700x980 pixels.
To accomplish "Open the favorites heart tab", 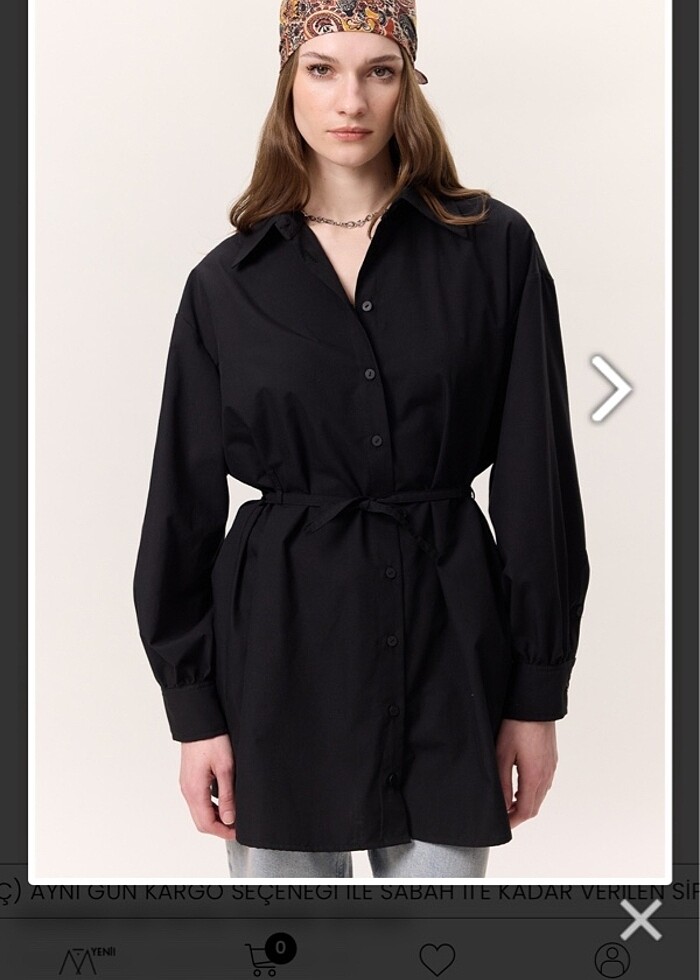I will (x=437, y=959).
